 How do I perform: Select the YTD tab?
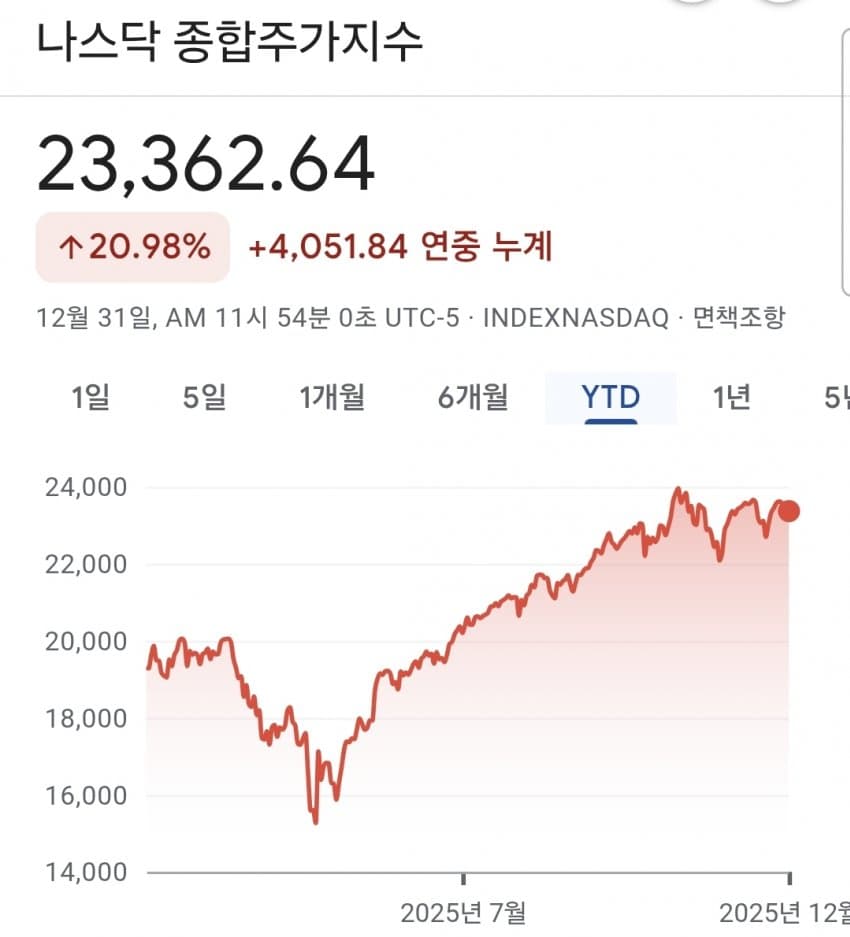[610, 397]
